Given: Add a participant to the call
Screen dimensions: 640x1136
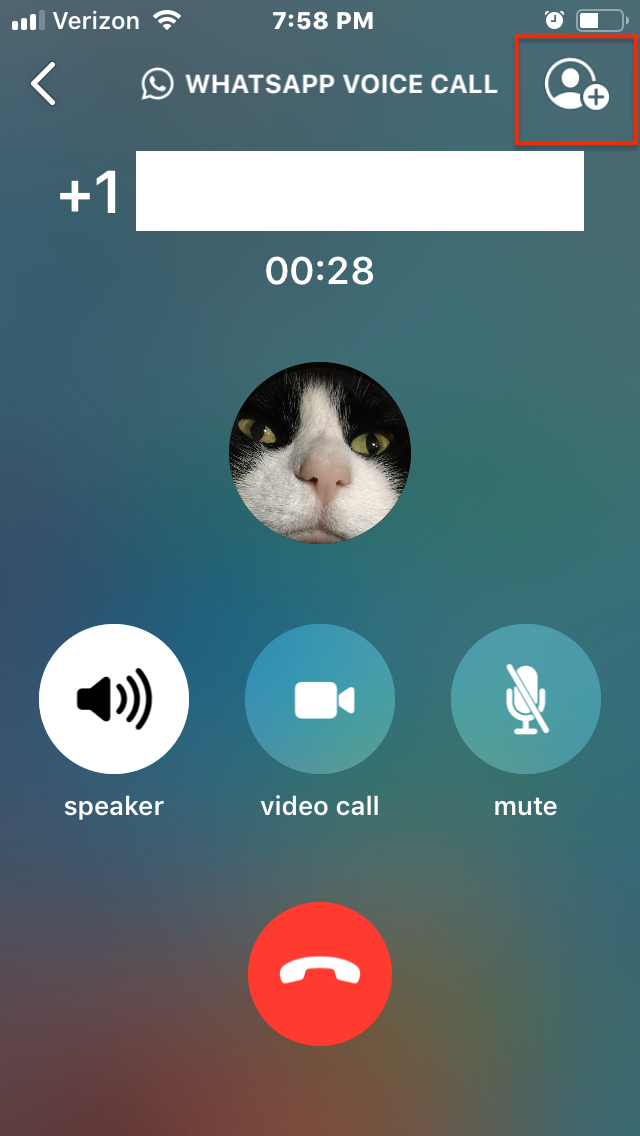Looking at the screenshot, I should click(x=576, y=86).
